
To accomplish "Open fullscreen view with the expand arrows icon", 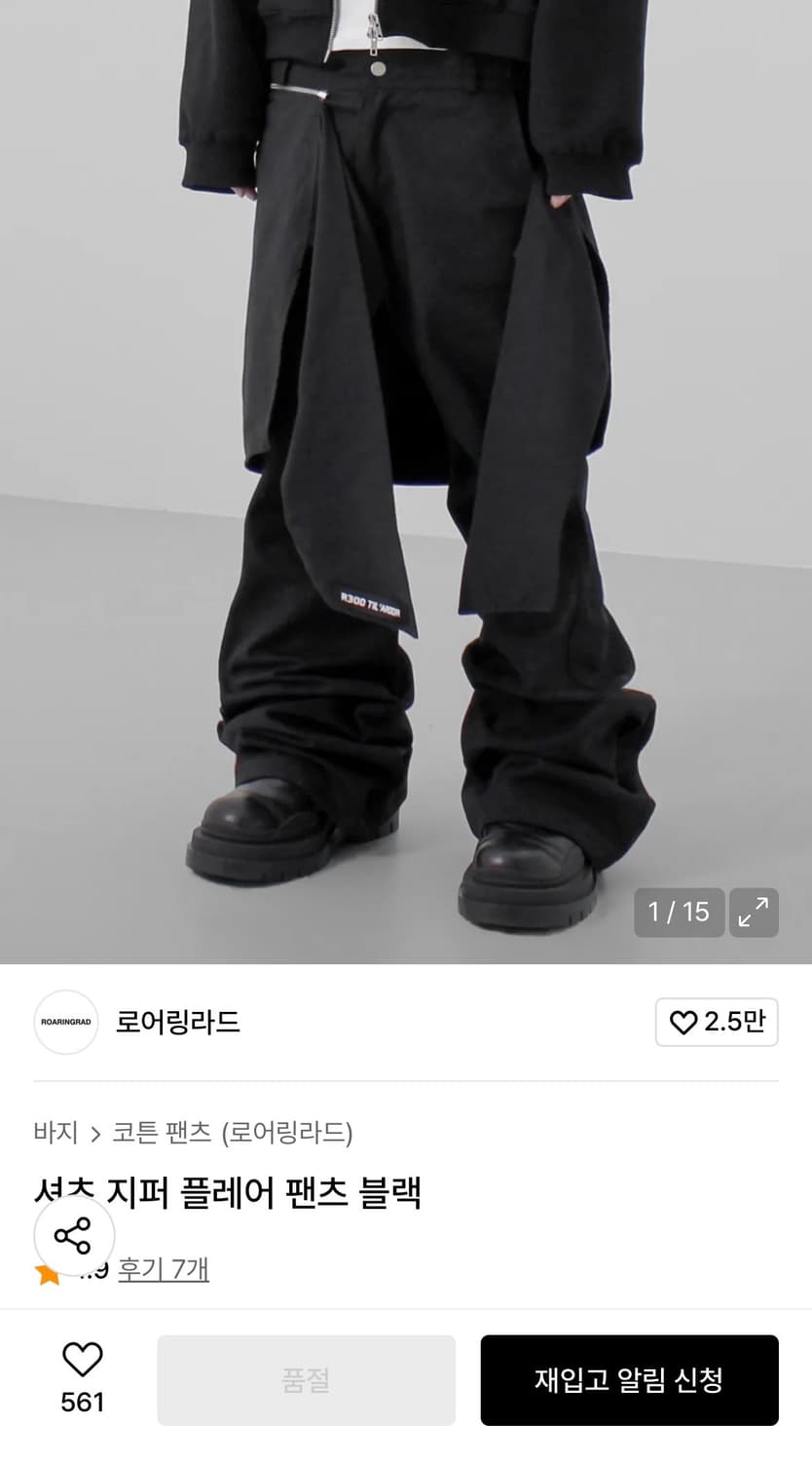I will (x=754, y=913).
